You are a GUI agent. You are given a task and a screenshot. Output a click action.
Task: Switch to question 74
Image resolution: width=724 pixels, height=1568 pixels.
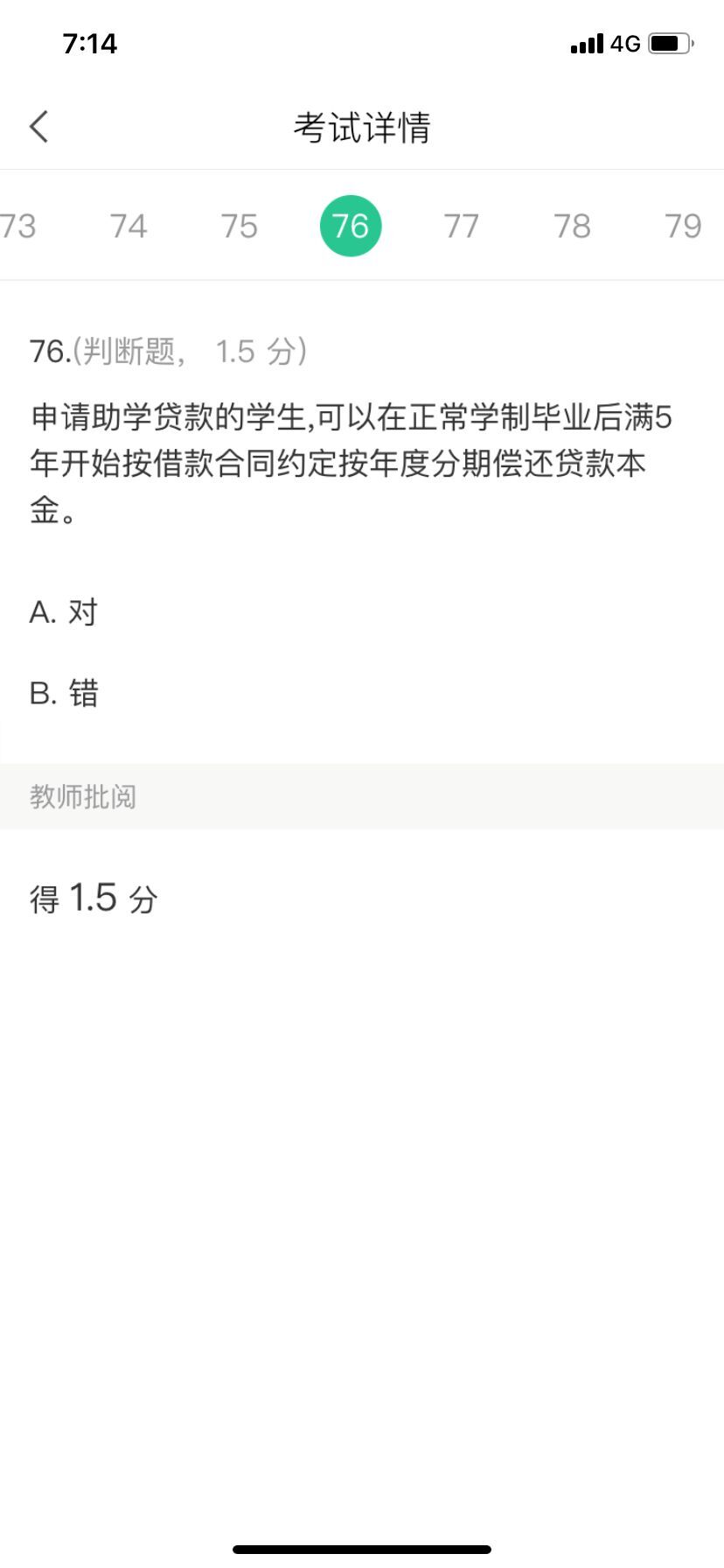(129, 226)
